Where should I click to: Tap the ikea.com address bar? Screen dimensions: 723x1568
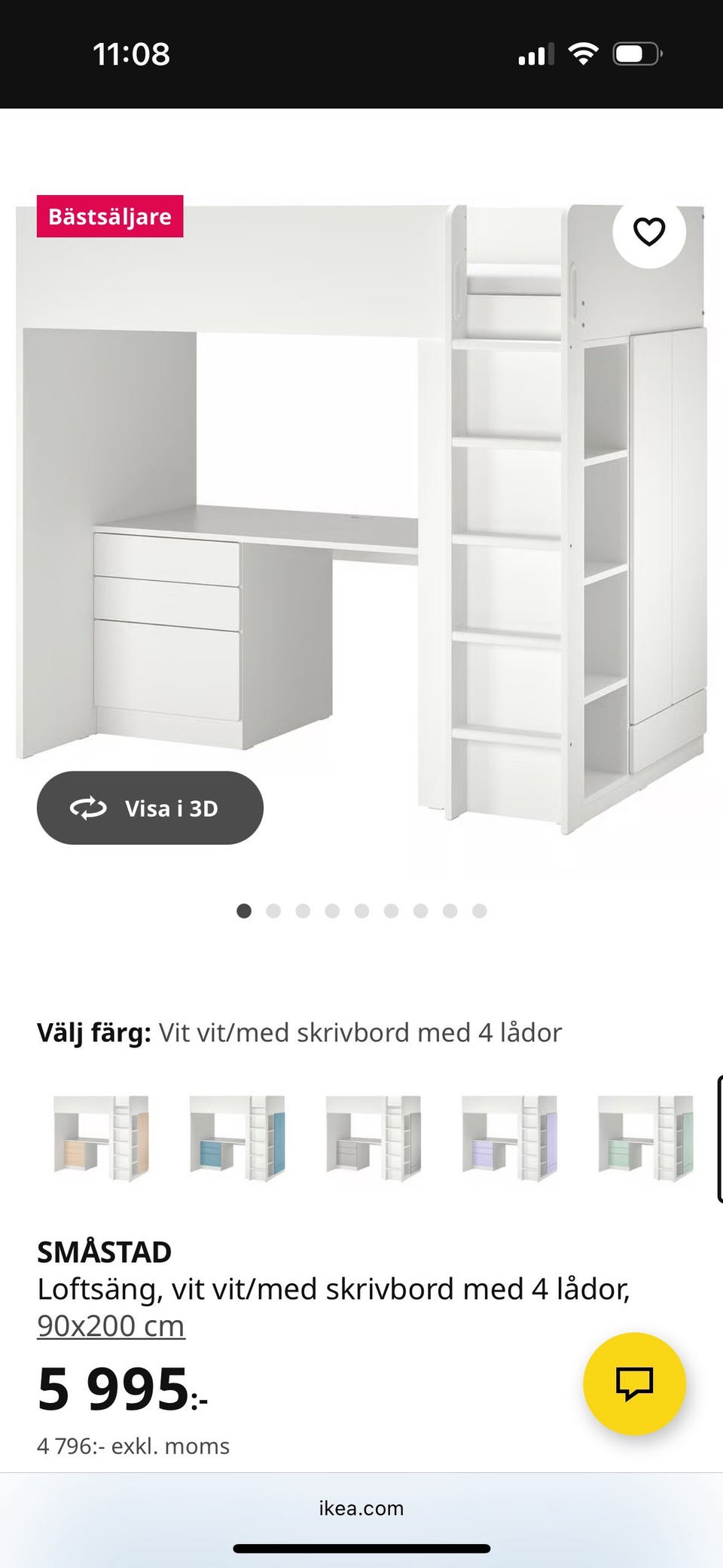click(361, 1508)
